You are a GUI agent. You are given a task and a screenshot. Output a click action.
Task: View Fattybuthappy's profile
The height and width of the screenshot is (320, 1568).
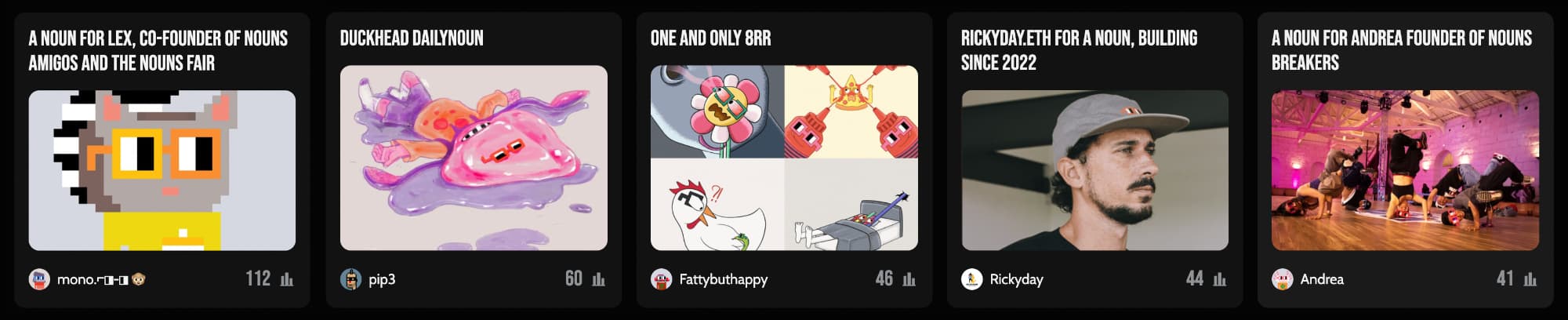point(722,279)
